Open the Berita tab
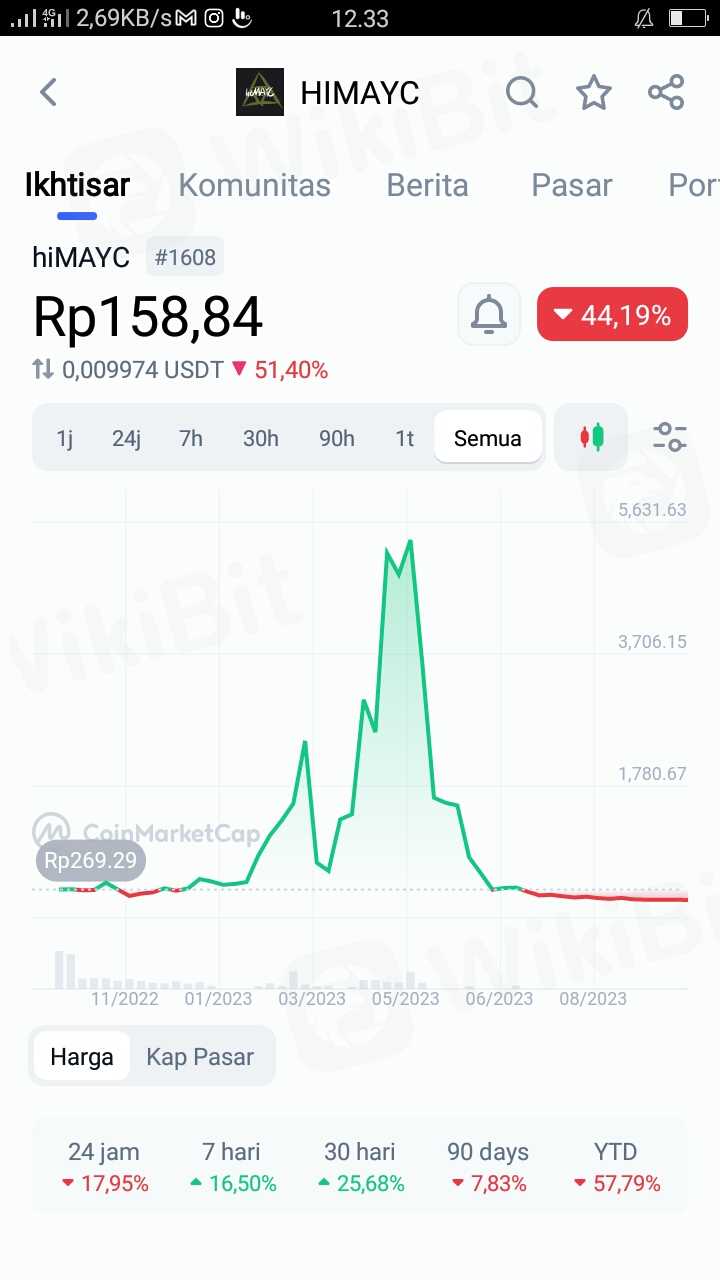Screen dimensions: 720x1280 [427, 185]
